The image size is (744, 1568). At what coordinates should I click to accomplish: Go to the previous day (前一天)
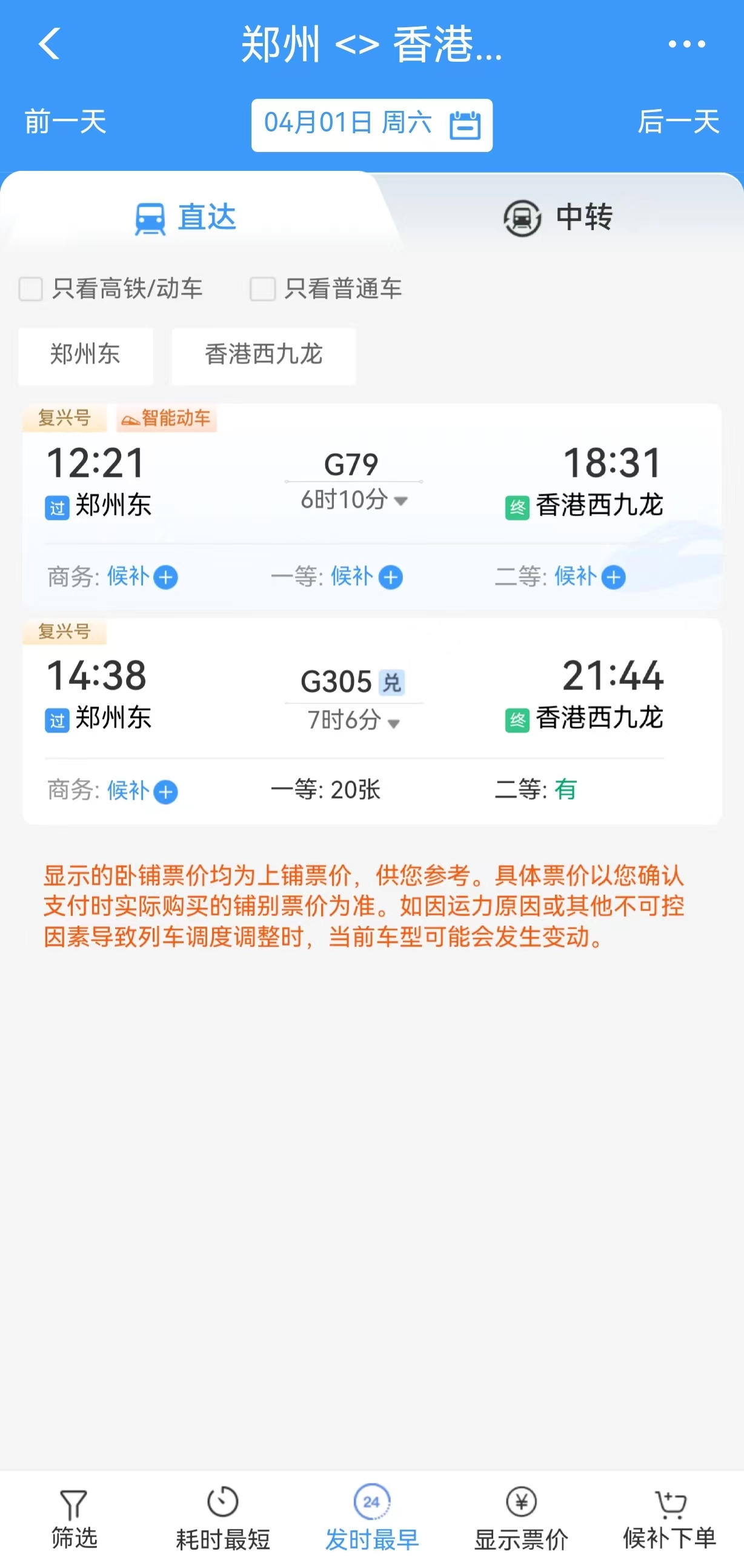pos(65,122)
